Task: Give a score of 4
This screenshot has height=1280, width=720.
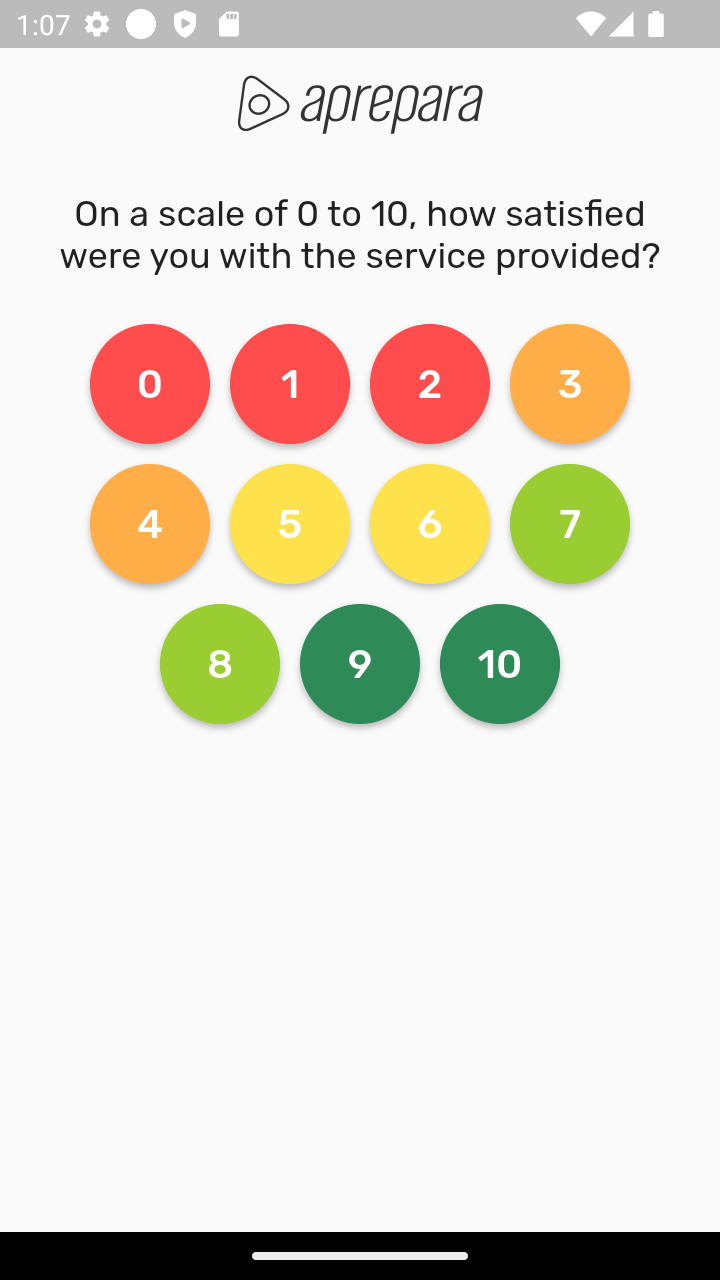Action: 150,524
